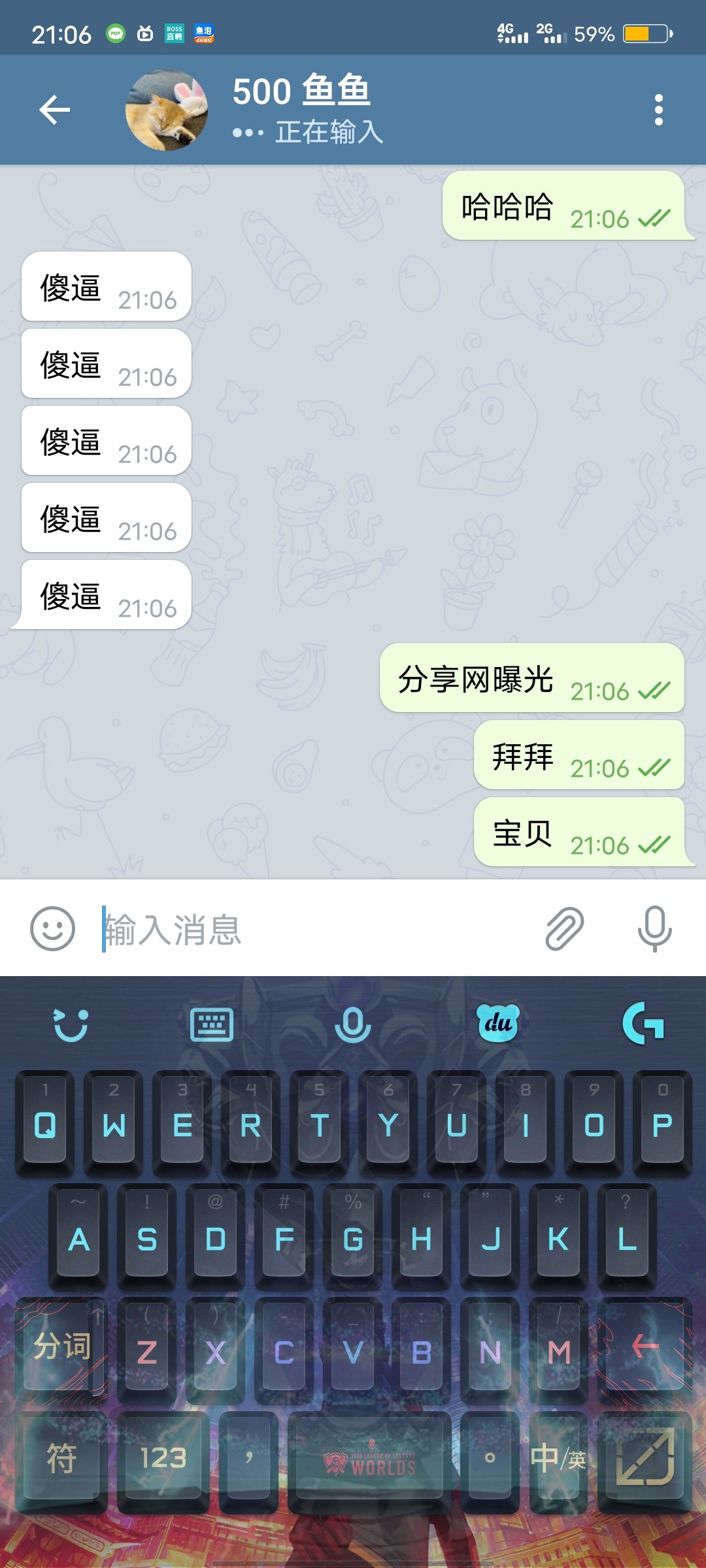Tap the keyboard layout switcher icon
The width and height of the screenshot is (706, 1568).
click(x=211, y=1024)
